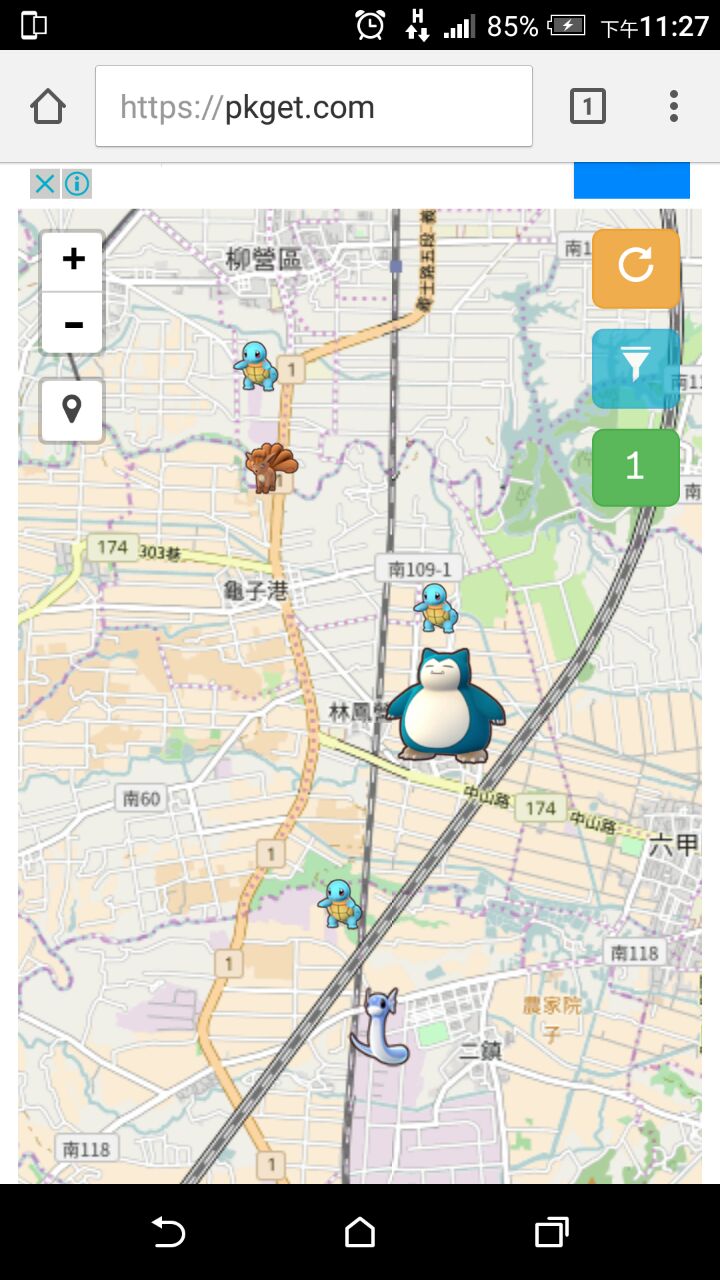Zoom in on the map
The height and width of the screenshot is (1280, 720).
pos(73,260)
